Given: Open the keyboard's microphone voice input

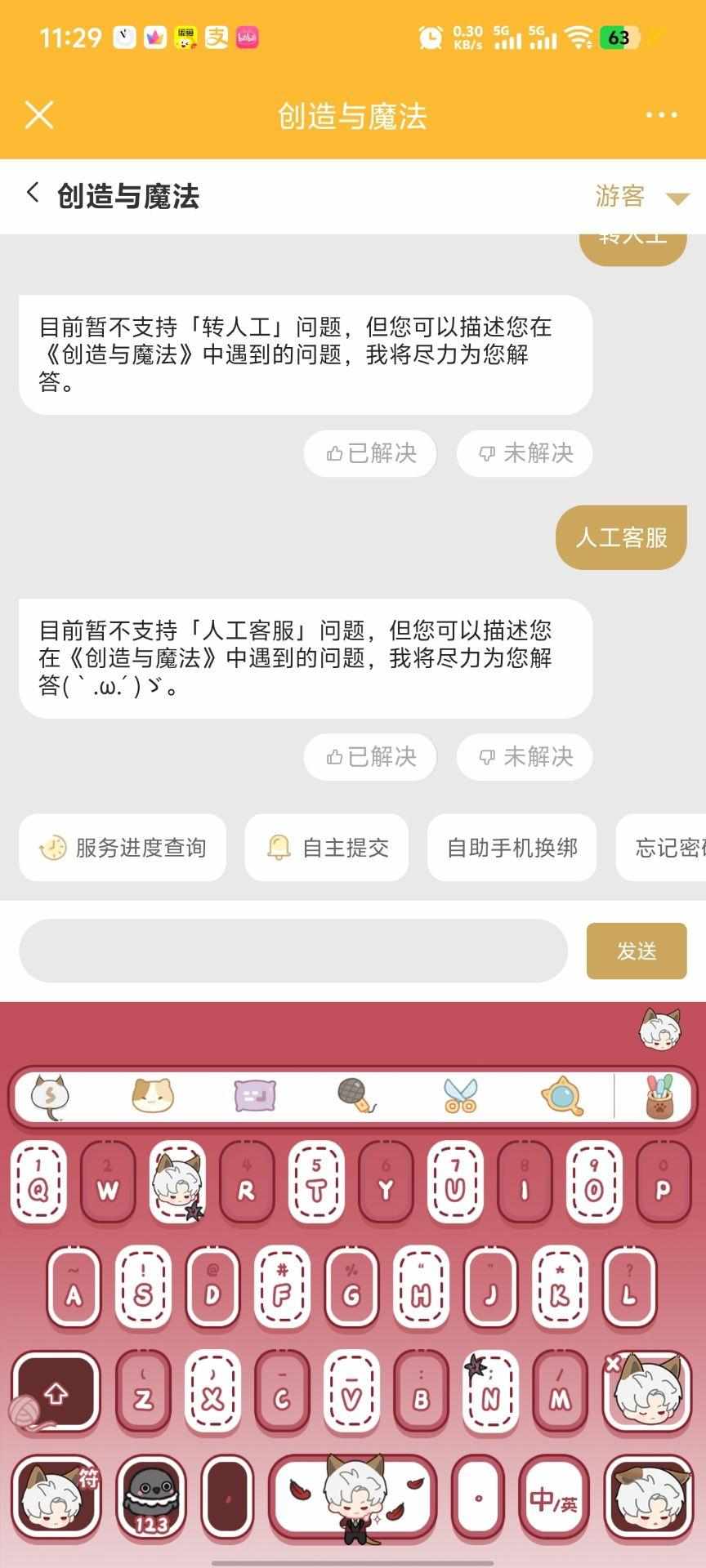Looking at the screenshot, I should tap(356, 1096).
